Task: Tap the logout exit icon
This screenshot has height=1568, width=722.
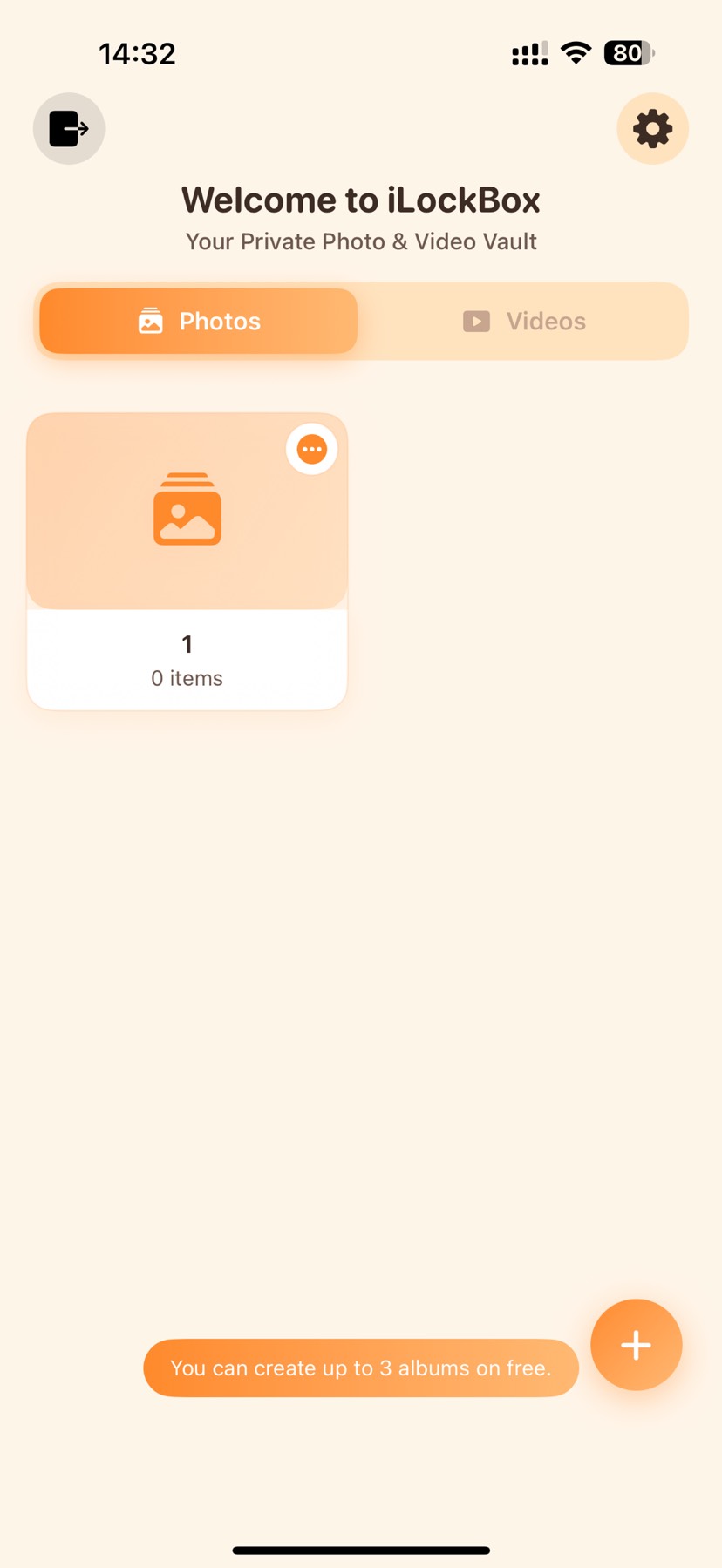Action: (68, 128)
